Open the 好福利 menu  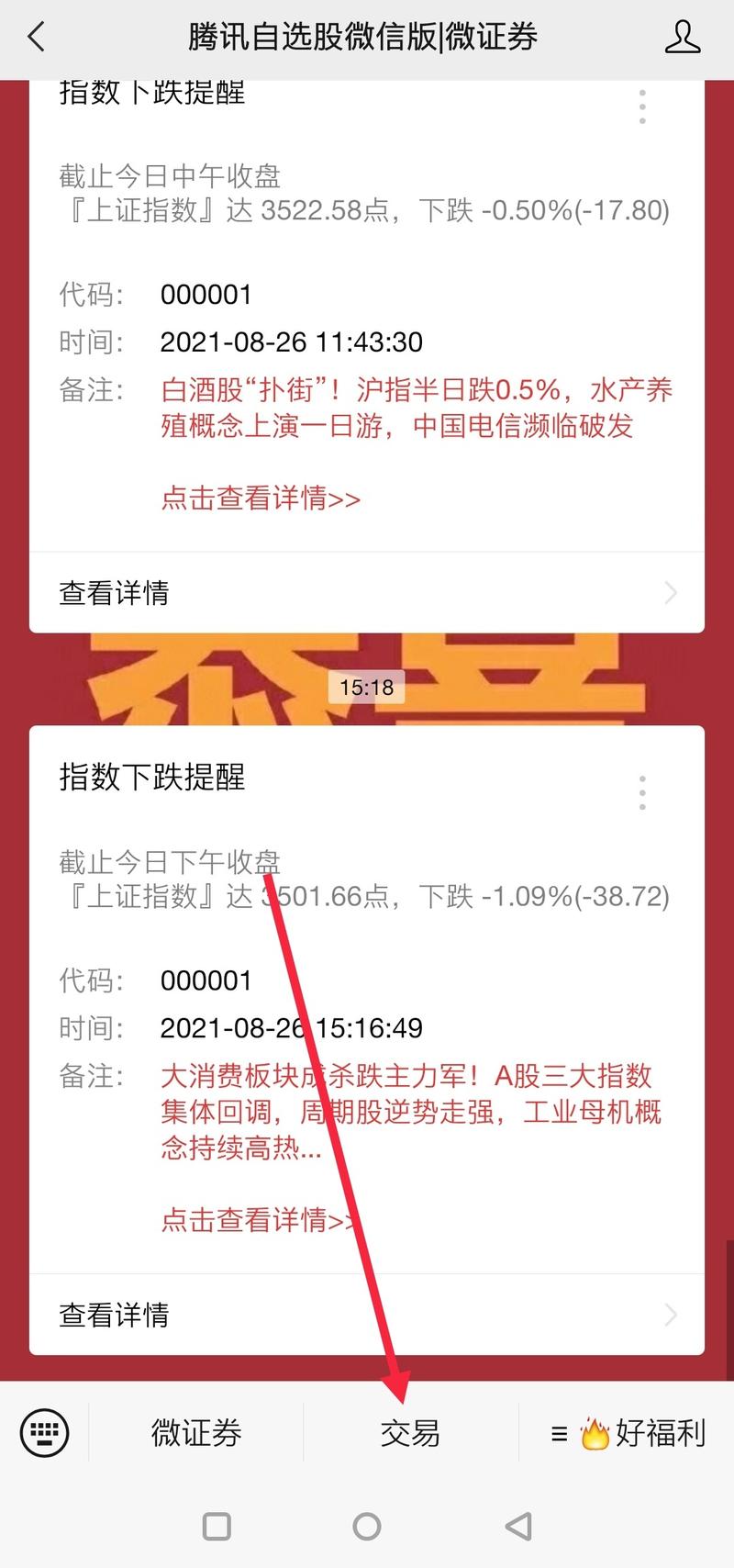click(628, 1433)
